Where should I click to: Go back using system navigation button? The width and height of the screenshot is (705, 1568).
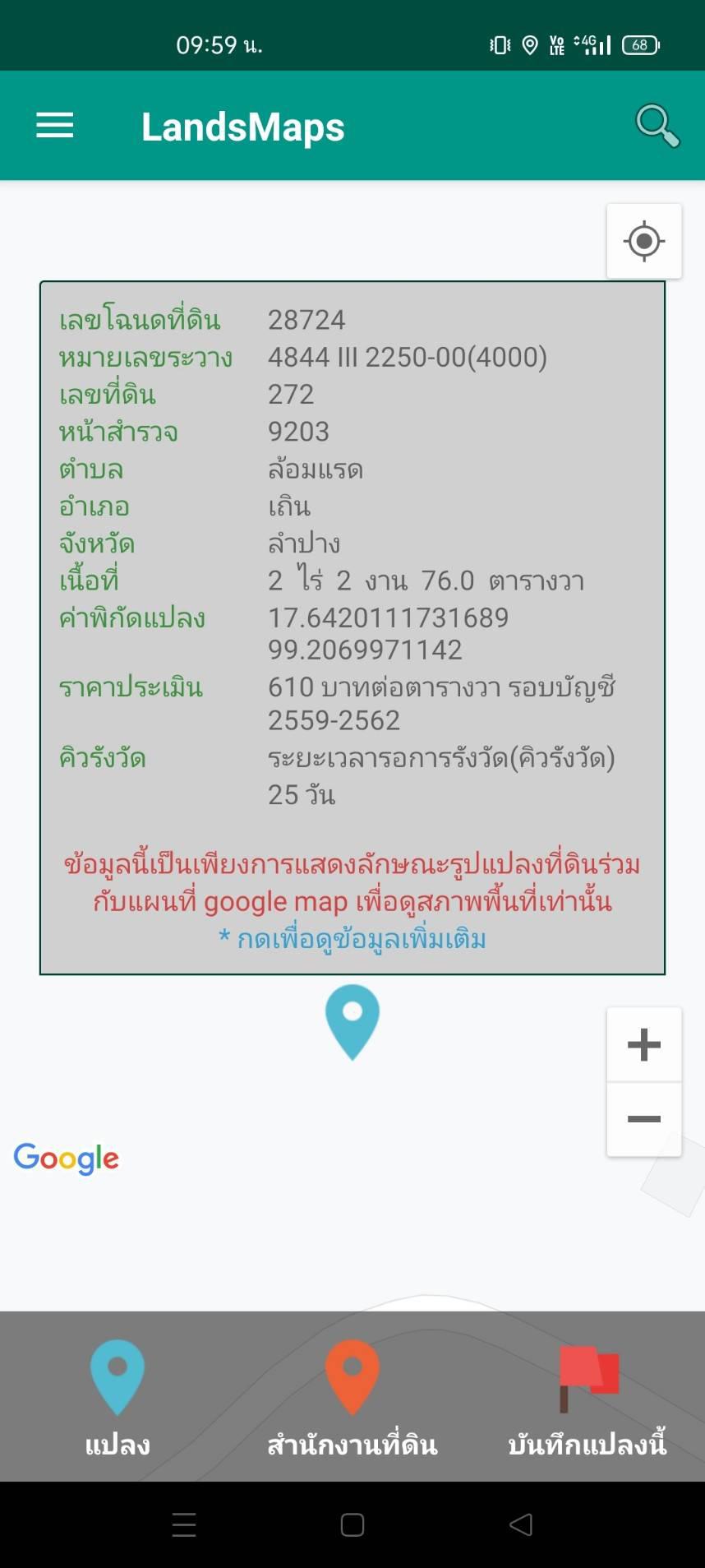coord(521,1524)
